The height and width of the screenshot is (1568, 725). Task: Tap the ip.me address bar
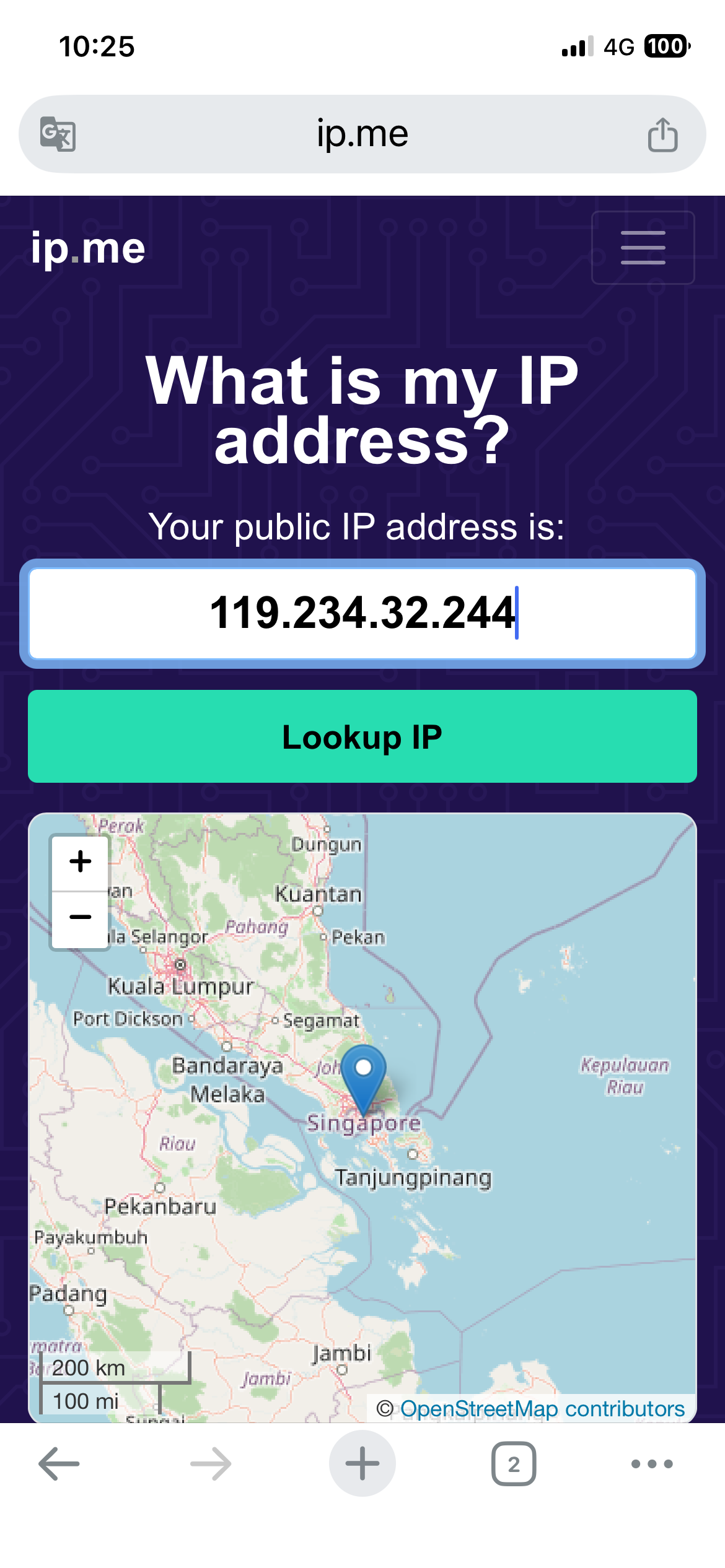click(x=362, y=134)
